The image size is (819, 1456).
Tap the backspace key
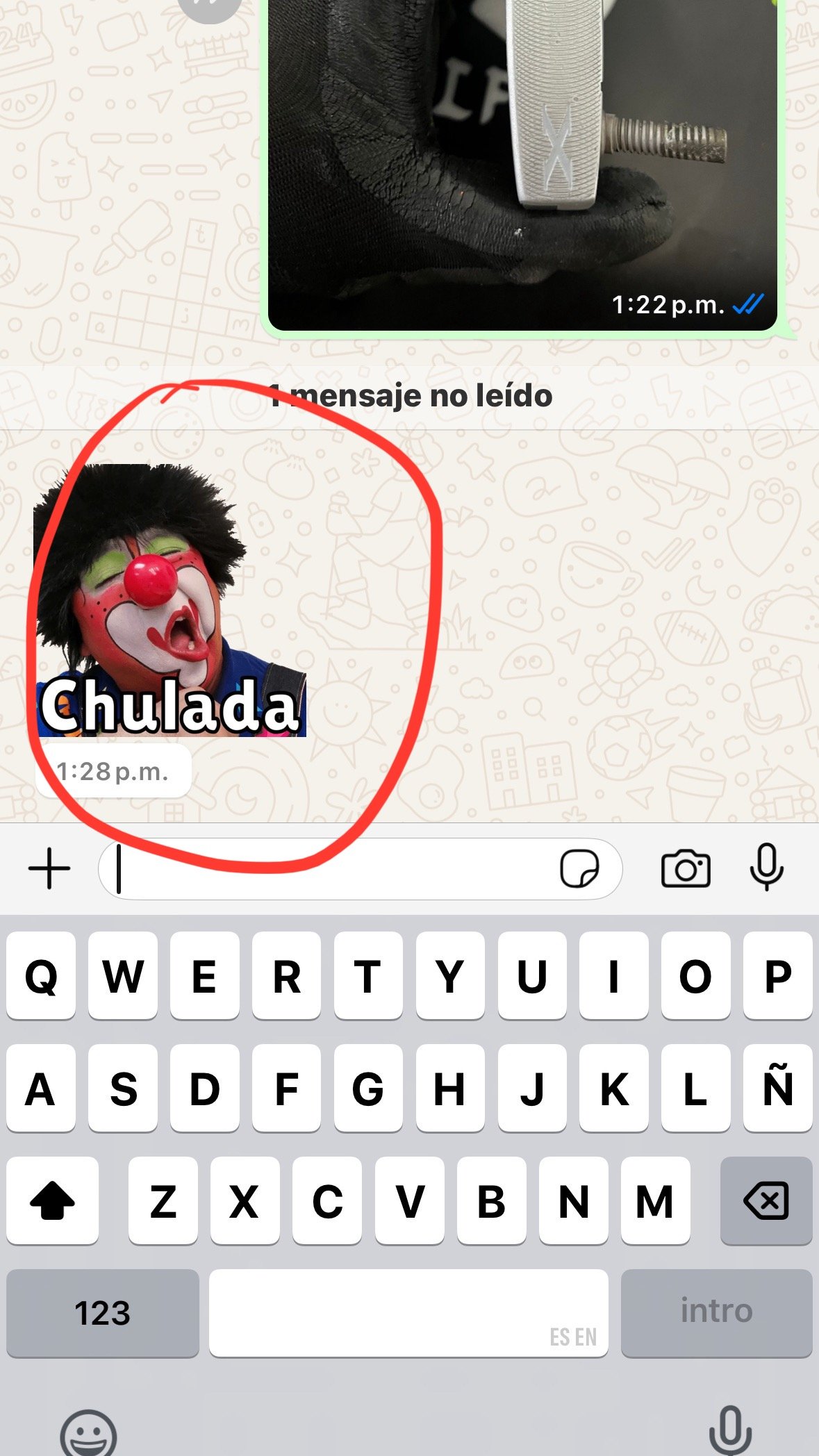click(766, 1200)
